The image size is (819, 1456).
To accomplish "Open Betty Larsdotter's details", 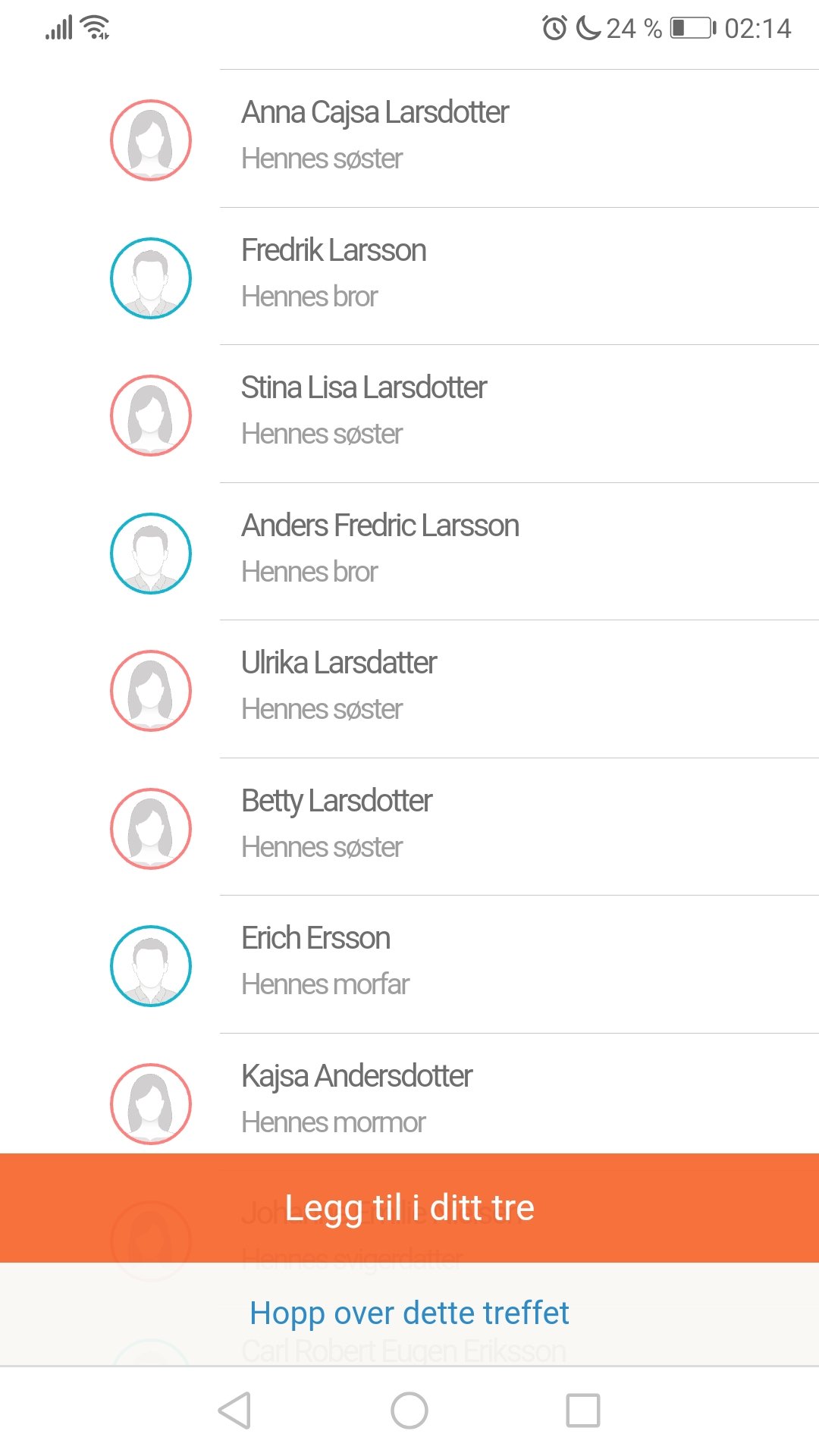I will (x=409, y=827).
